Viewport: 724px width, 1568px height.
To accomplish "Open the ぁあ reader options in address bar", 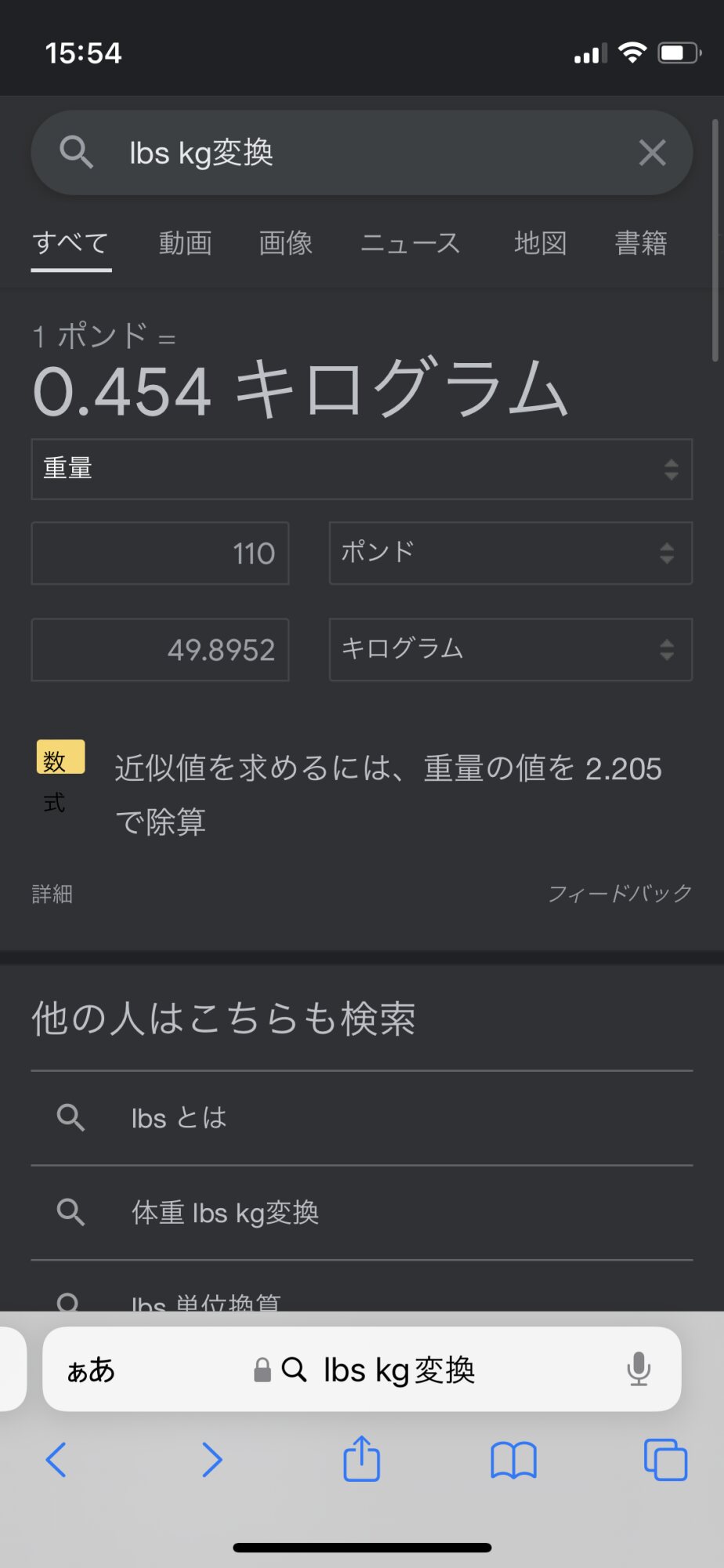I will click(x=91, y=1370).
